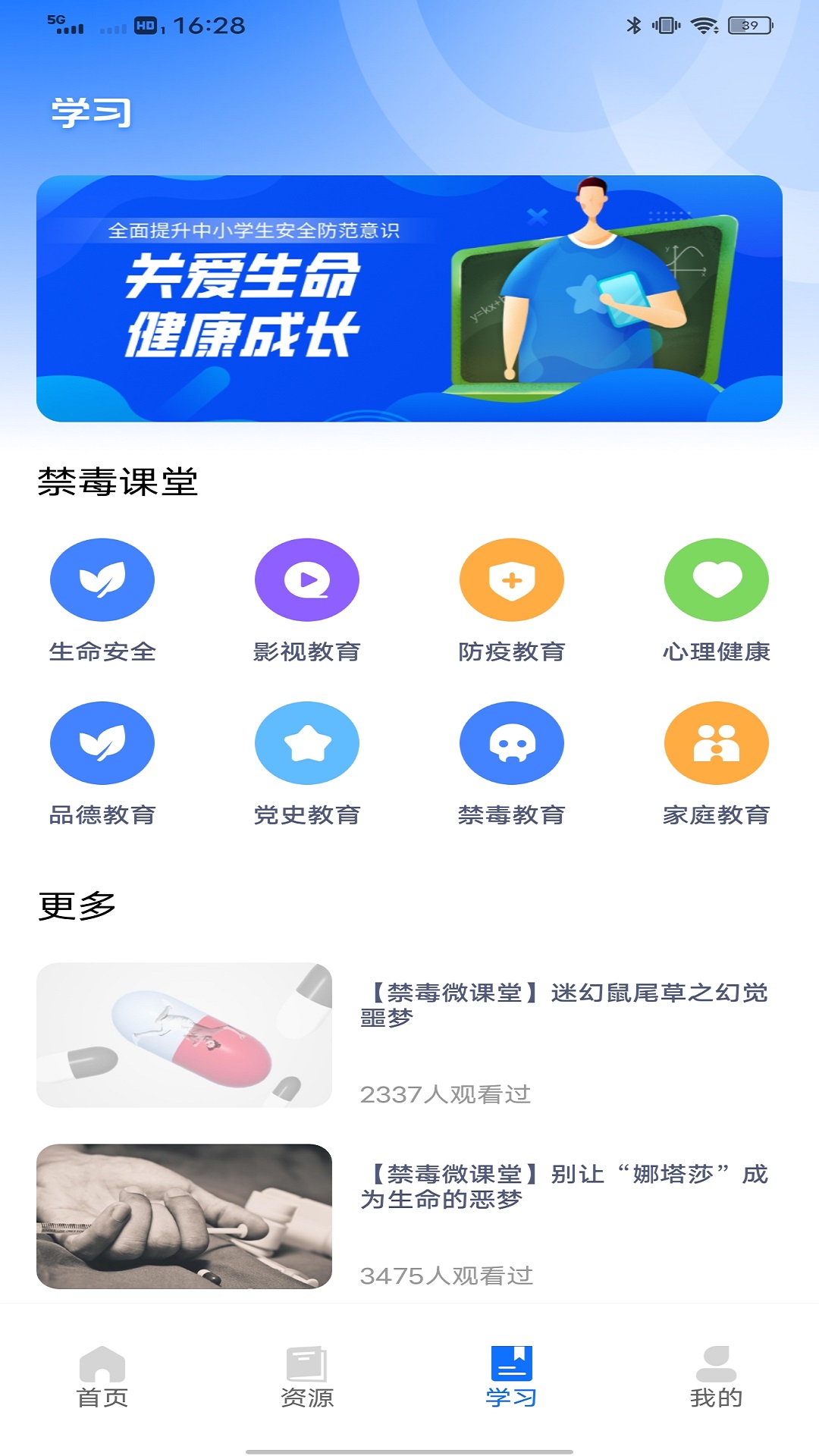Select the 生命安全 leaf icon
Image resolution: width=819 pixels, height=1456 pixels.
[x=102, y=580]
